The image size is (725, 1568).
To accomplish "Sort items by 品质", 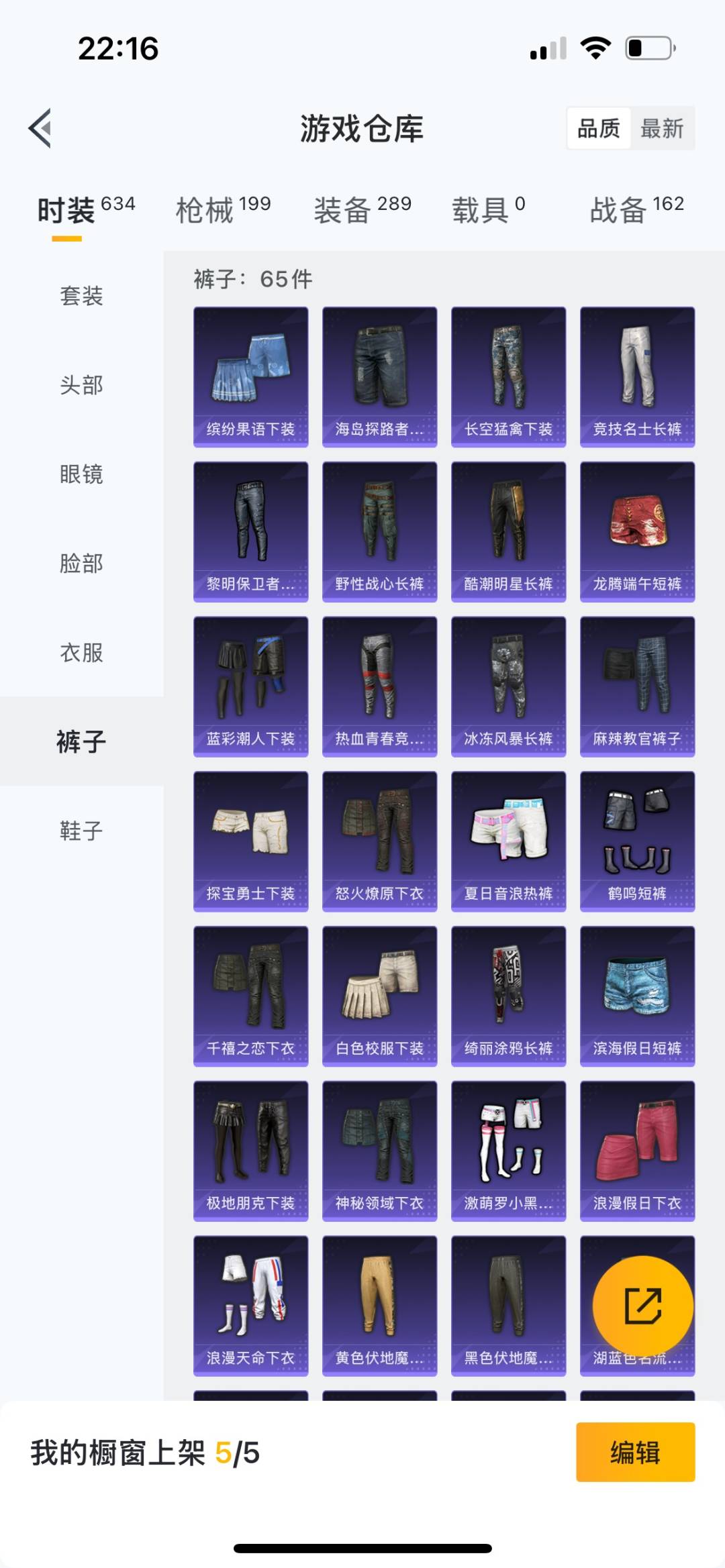I will [x=599, y=128].
